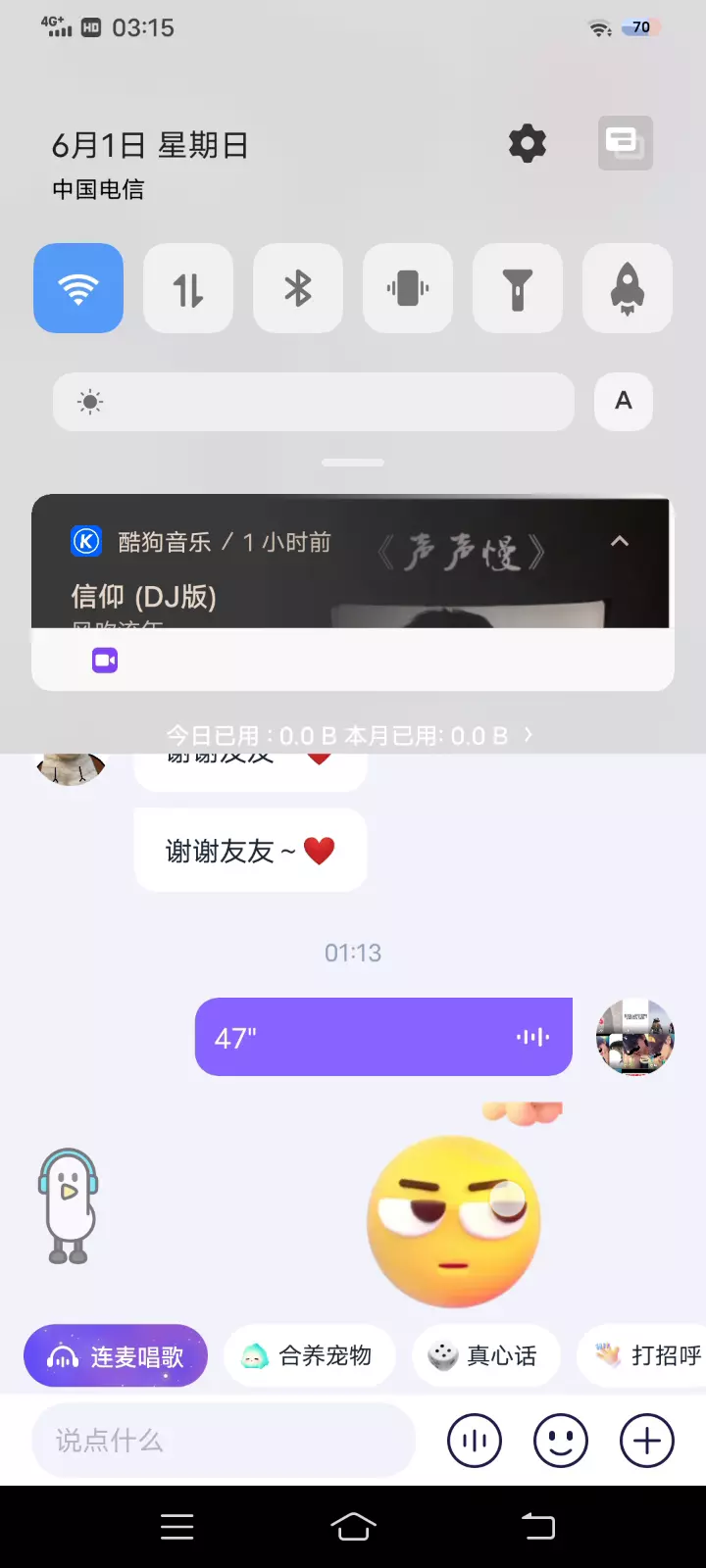Open settings via the gear icon
The image size is (706, 1568).
point(528,144)
